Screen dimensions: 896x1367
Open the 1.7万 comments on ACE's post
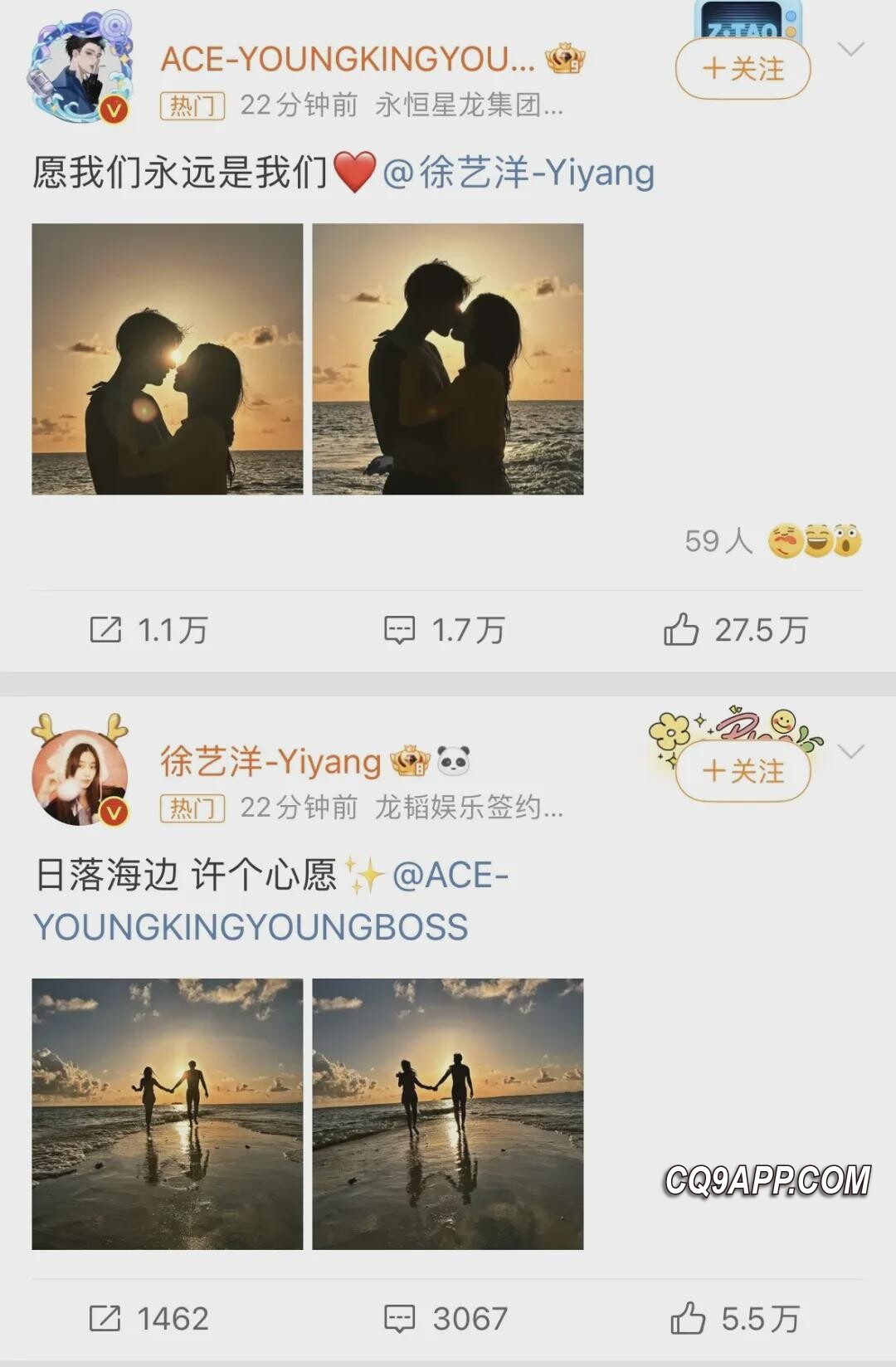coord(444,630)
